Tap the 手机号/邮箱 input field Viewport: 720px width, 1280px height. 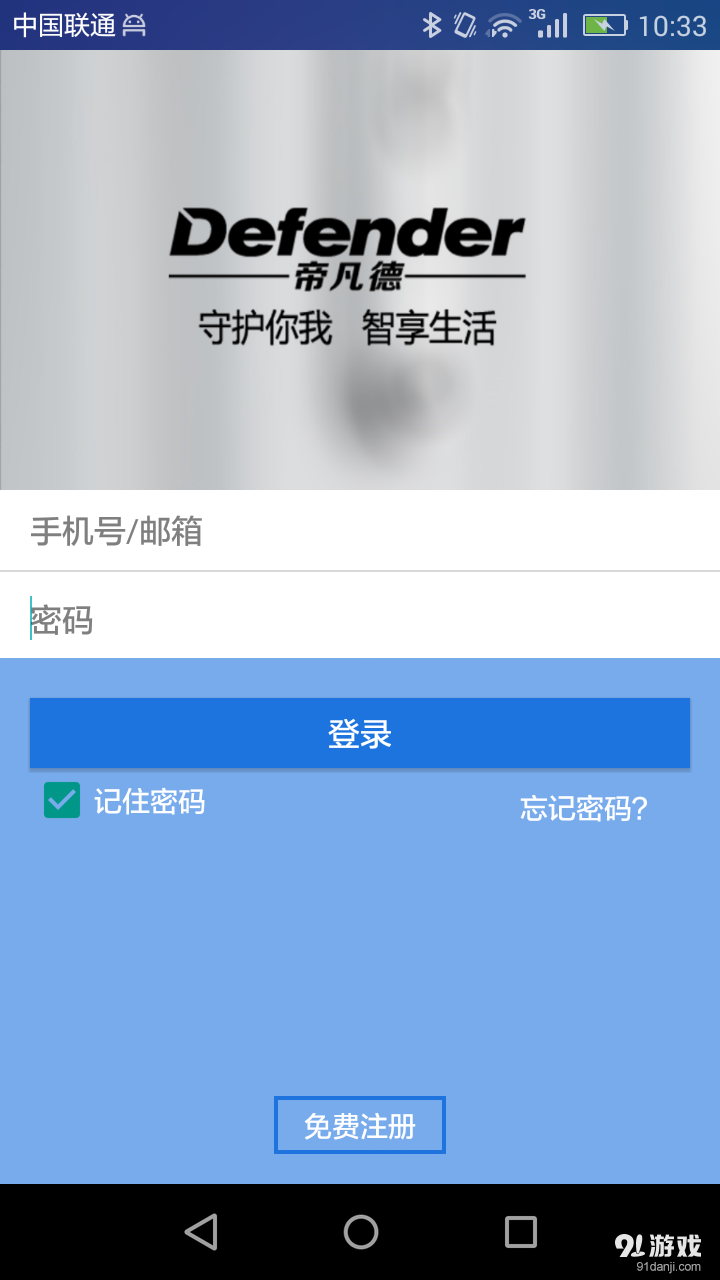360,531
